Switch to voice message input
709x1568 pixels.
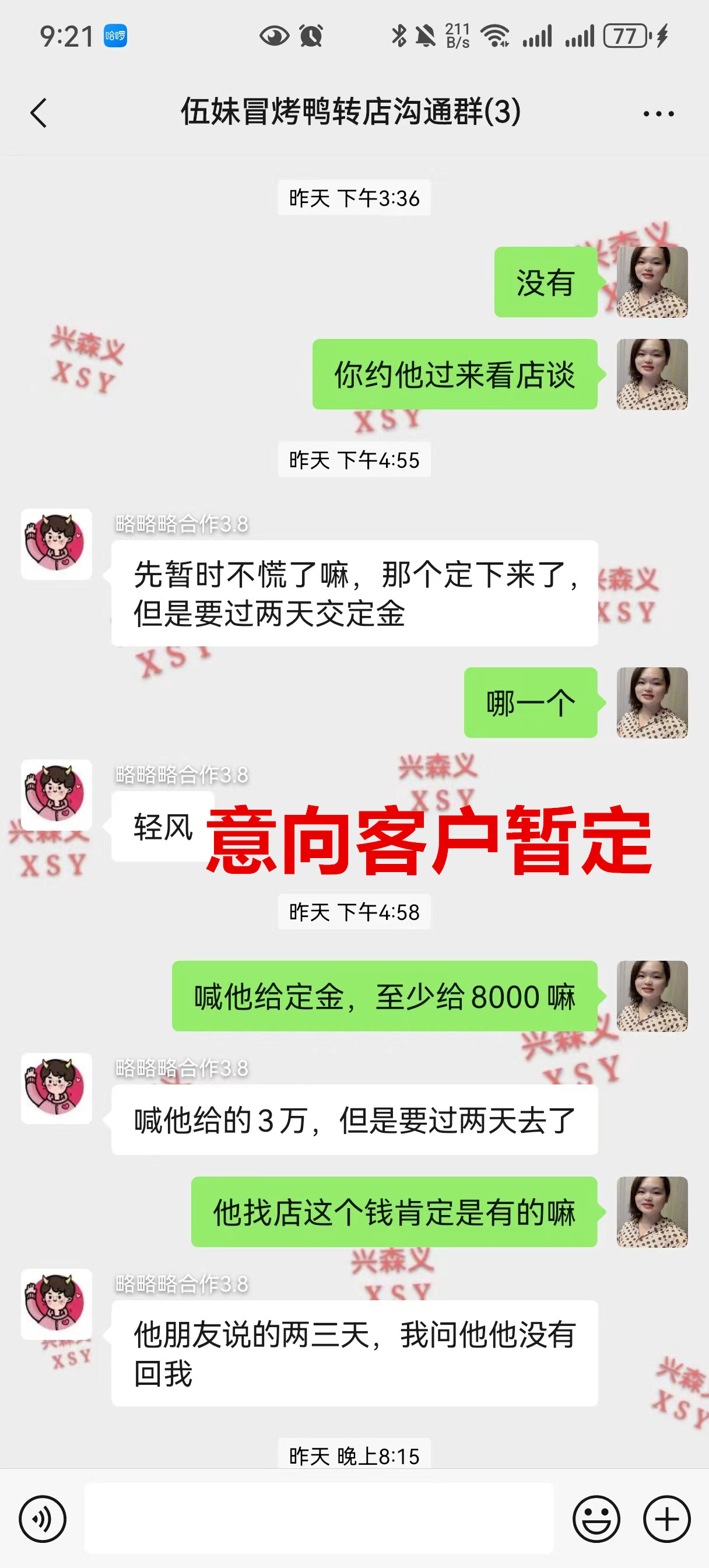pyautogui.click(x=42, y=1518)
